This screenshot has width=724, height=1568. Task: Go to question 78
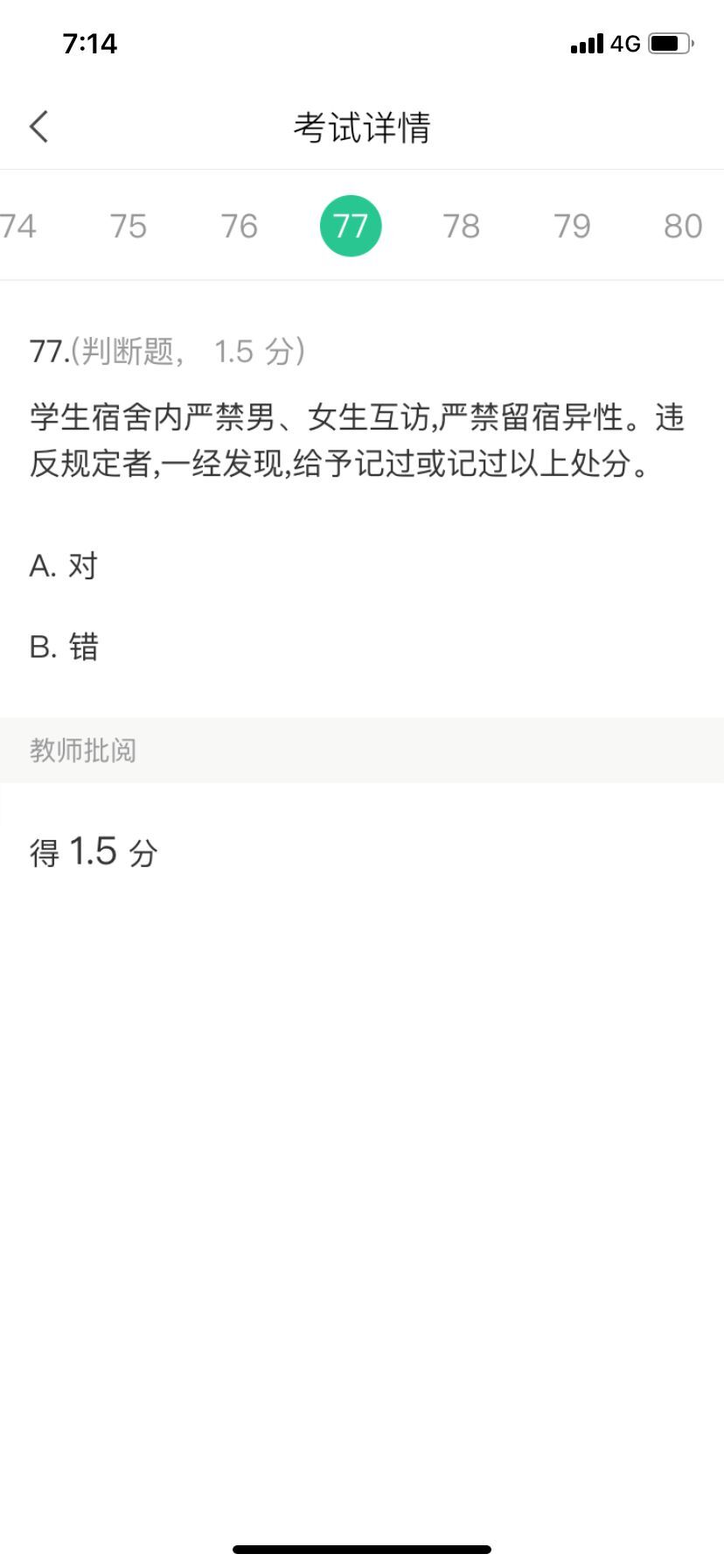coord(462,226)
